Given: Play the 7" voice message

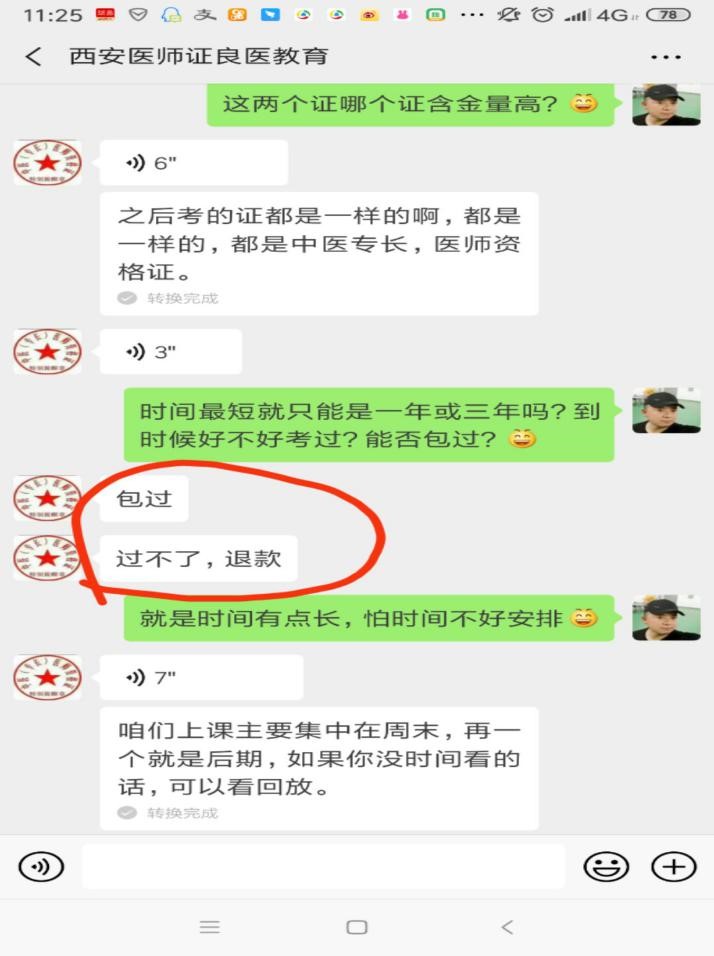Looking at the screenshot, I should click(x=200, y=677).
